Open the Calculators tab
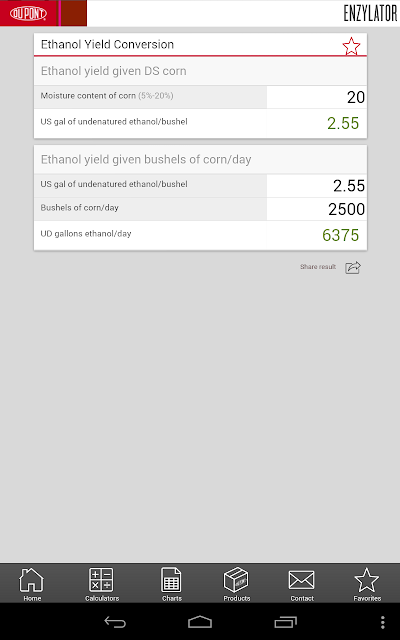The height and width of the screenshot is (640, 400). click(102, 584)
